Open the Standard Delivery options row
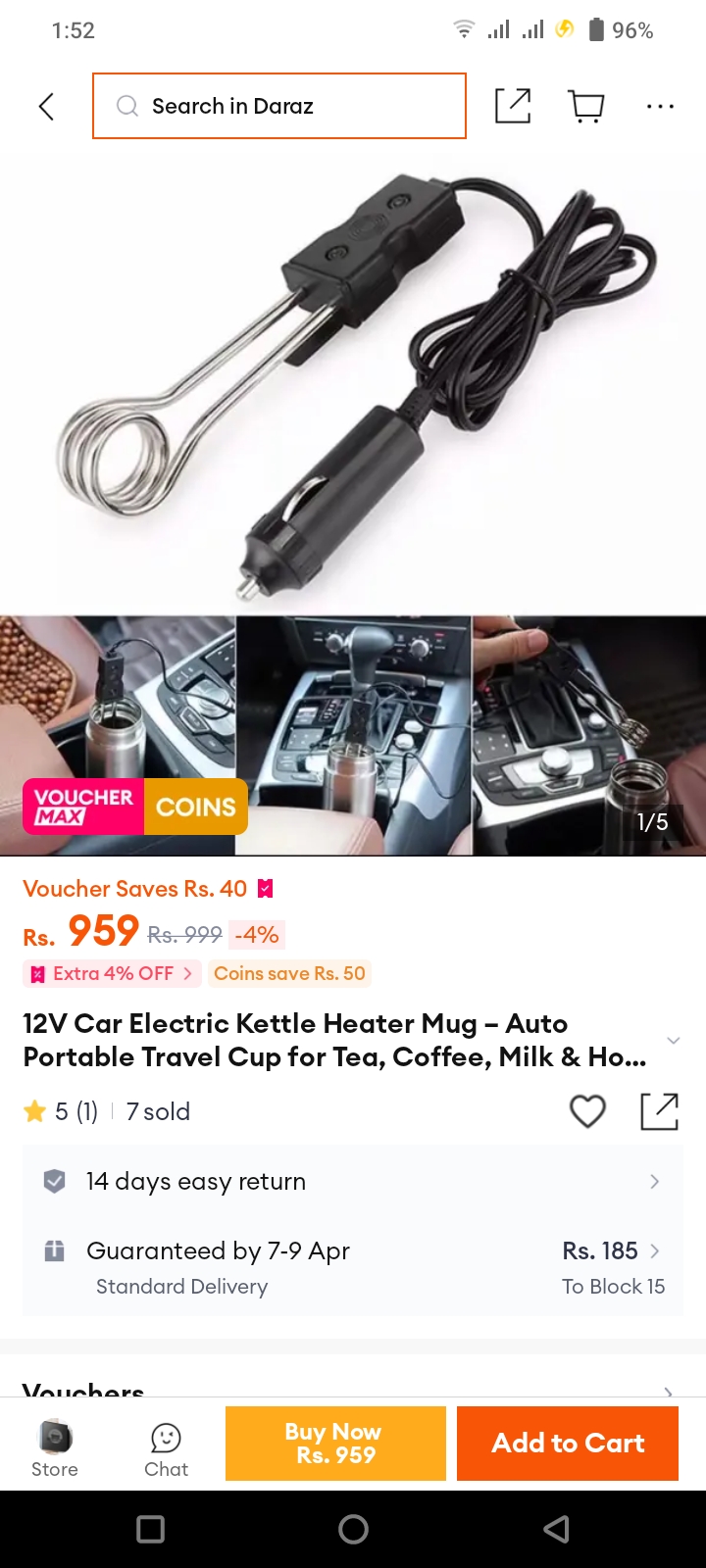706x1568 pixels. [353, 1267]
